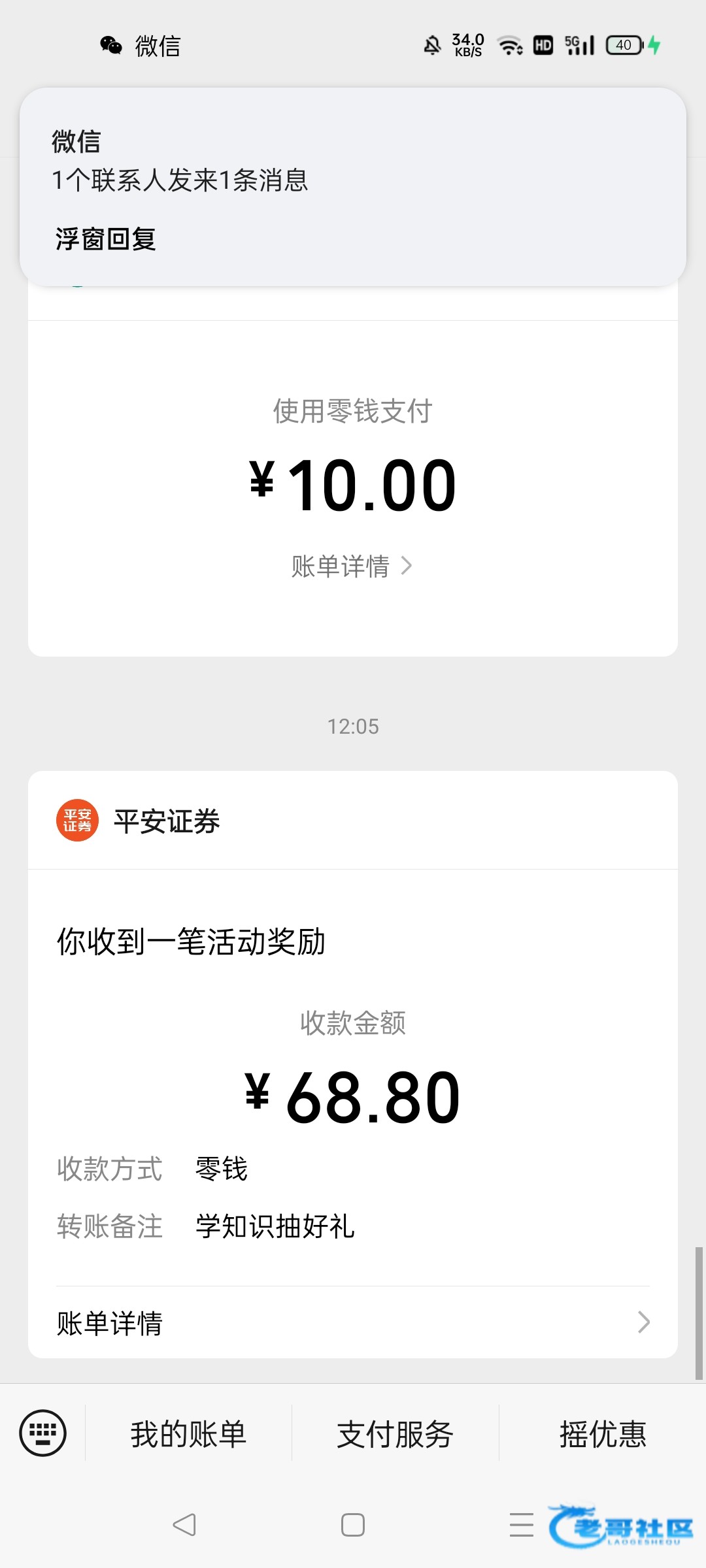
Task: Open 账单详情 under the ¥10.00 payment
Action: [352, 566]
